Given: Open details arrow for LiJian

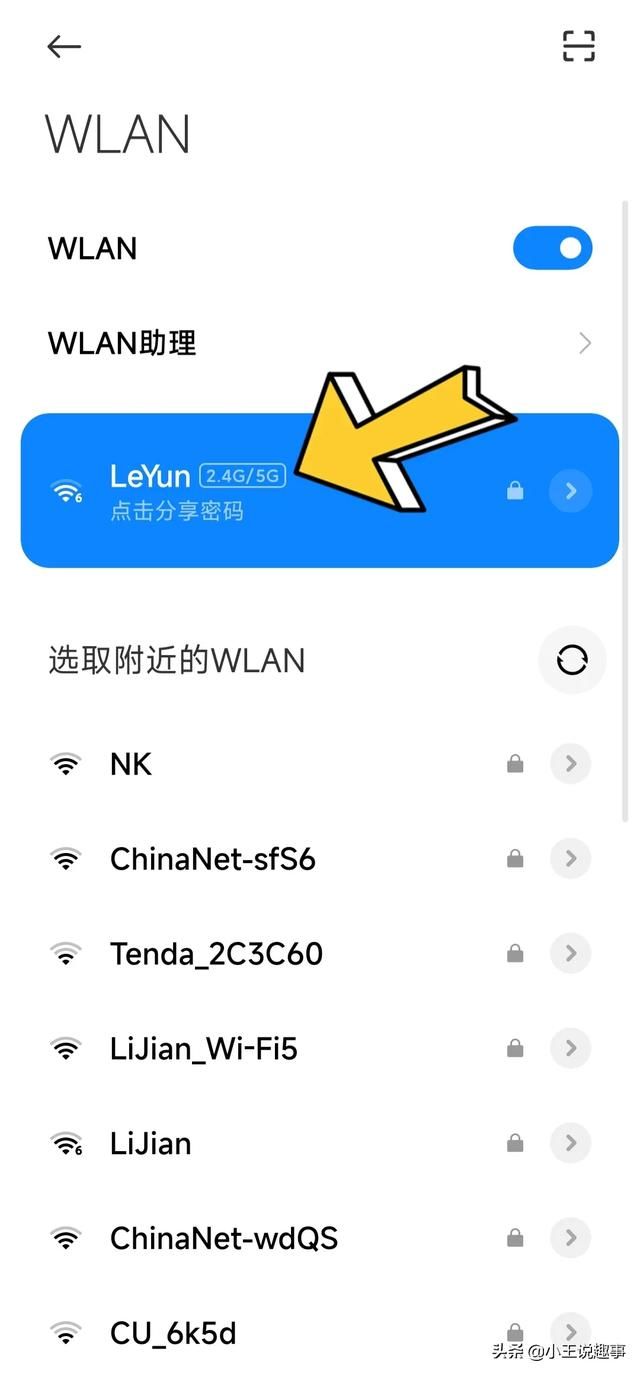Looking at the screenshot, I should 571,1144.
